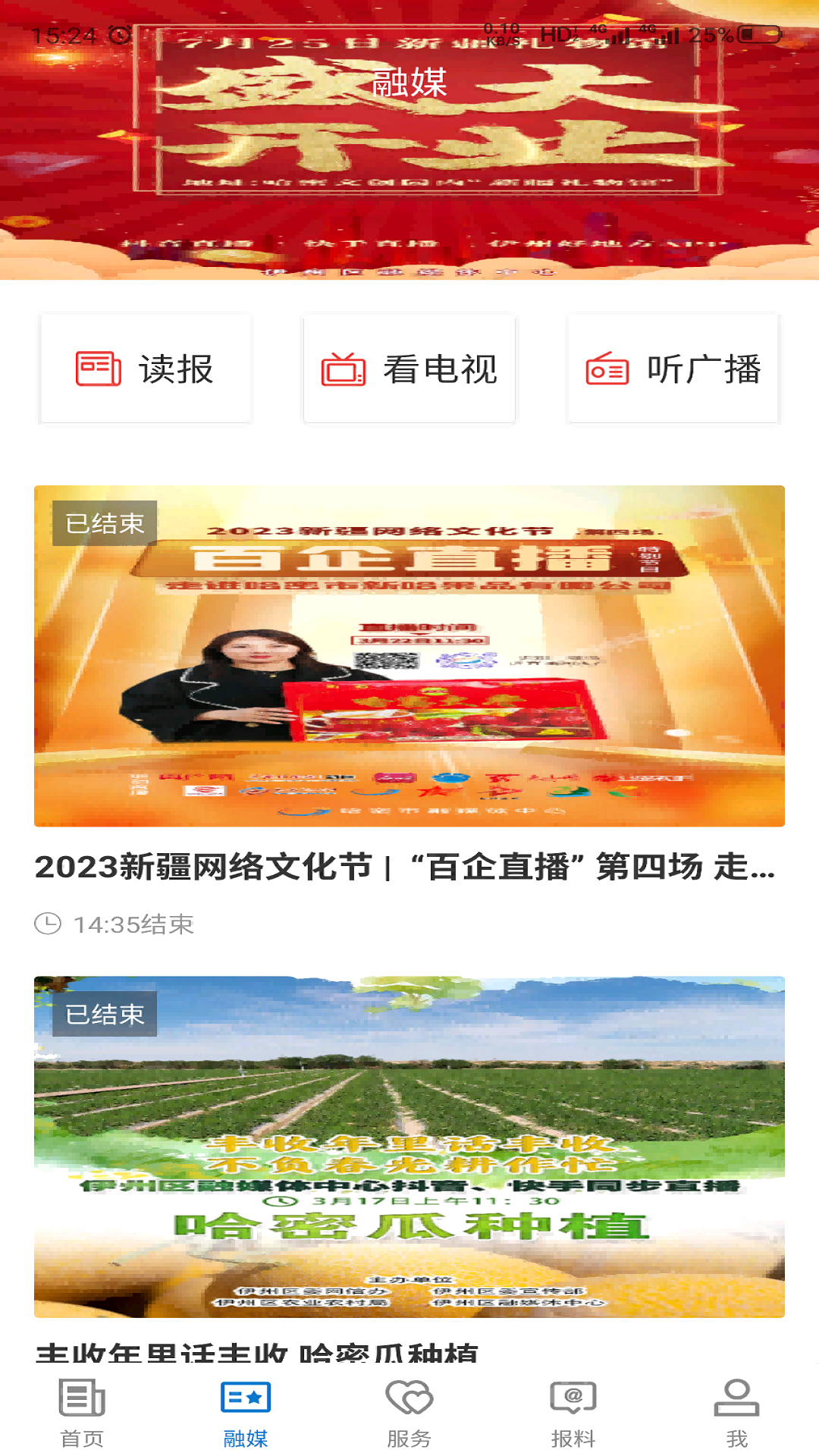The width and height of the screenshot is (819, 1456).
Task: Click the 看电视 television icon
Action: click(x=343, y=369)
